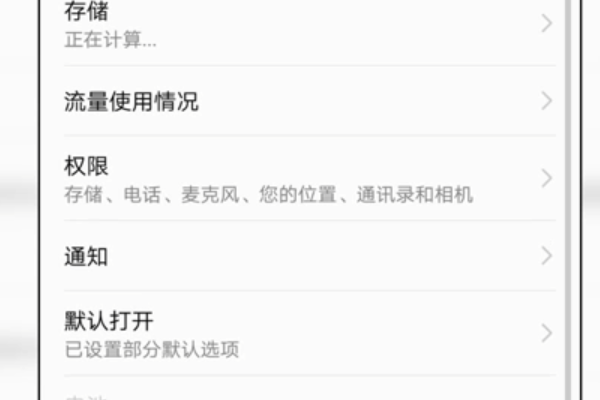
Task: Open the 权限 permissions row
Action: 300,178
